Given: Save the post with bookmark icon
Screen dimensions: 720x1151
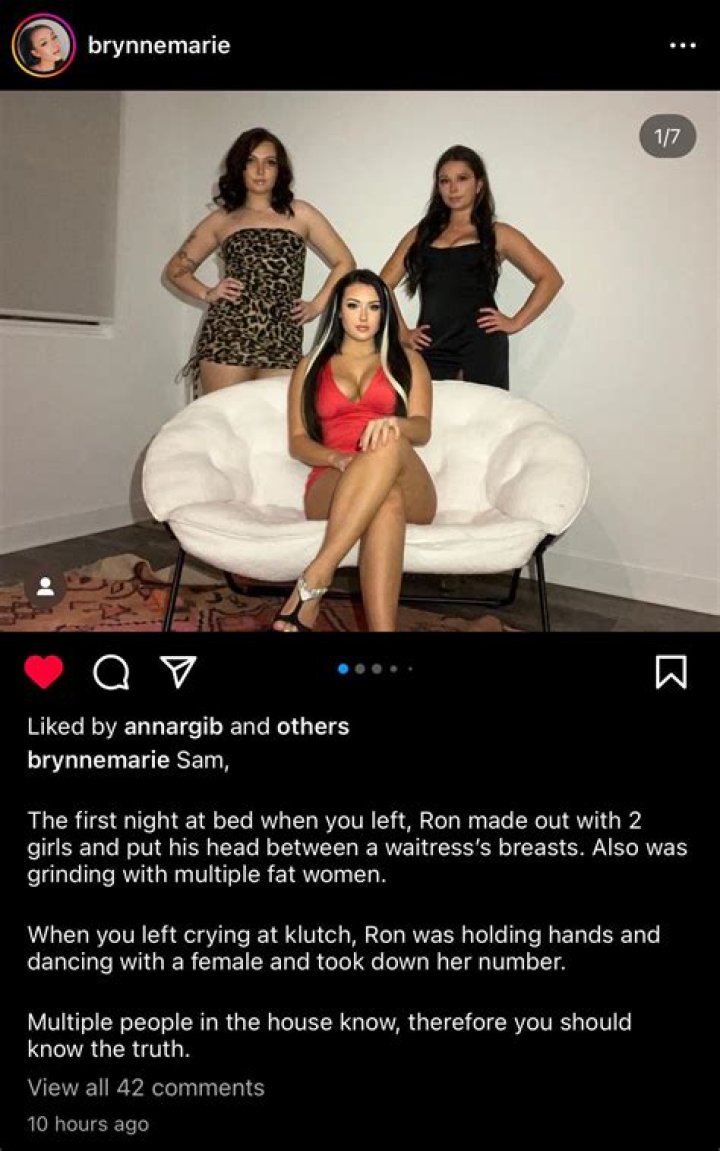Looking at the screenshot, I should tap(670, 673).
